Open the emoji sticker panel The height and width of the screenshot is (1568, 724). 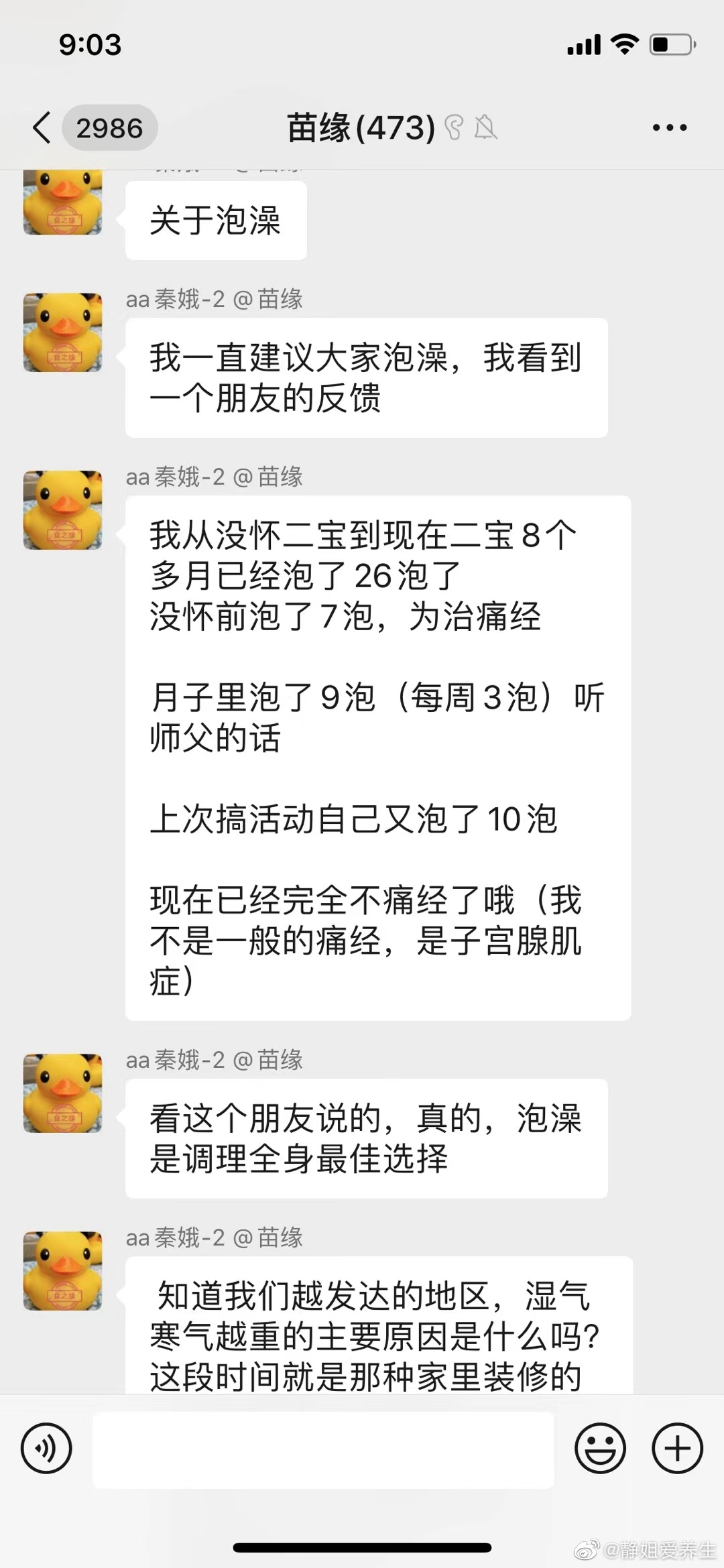pos(600,1447)
